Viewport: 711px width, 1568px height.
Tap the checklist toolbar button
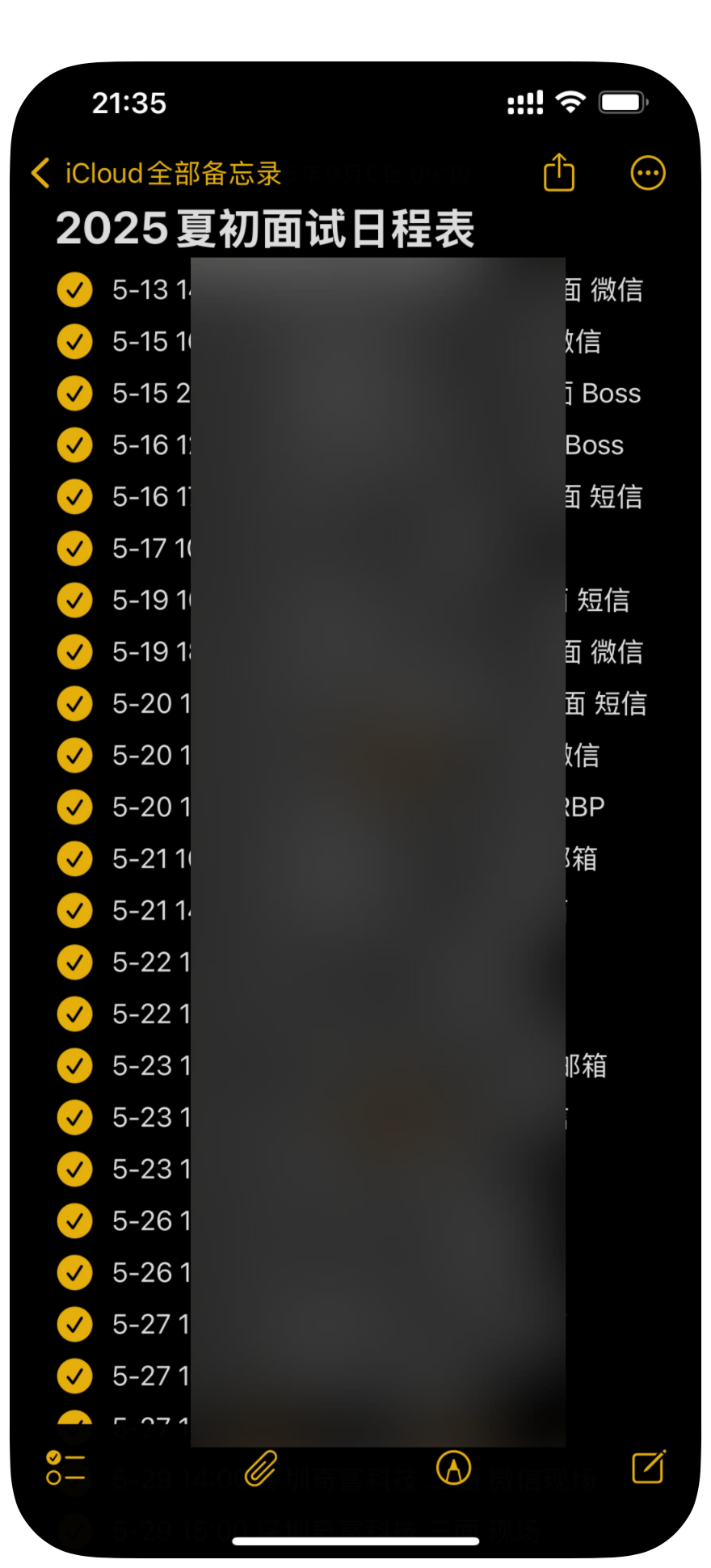pos(65,1468)
